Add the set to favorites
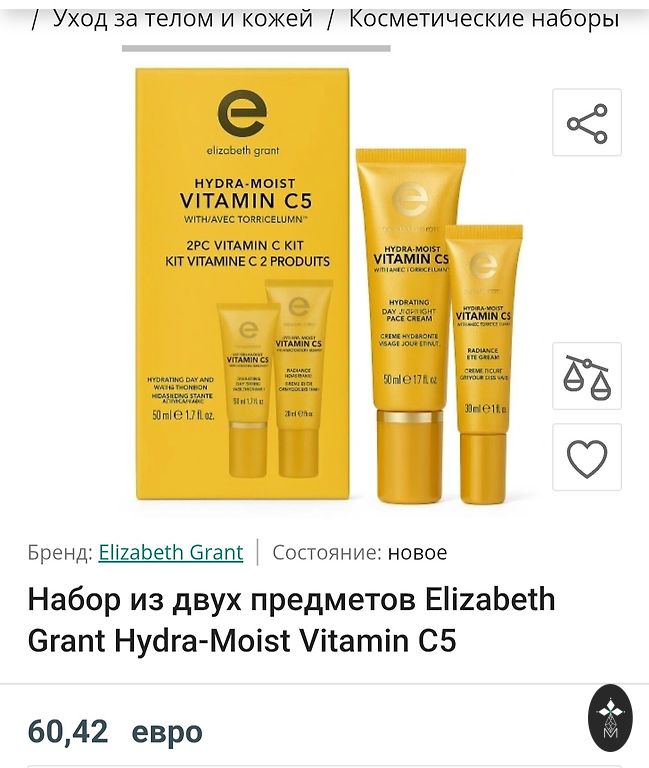649x768 pixels. [587, 458]
